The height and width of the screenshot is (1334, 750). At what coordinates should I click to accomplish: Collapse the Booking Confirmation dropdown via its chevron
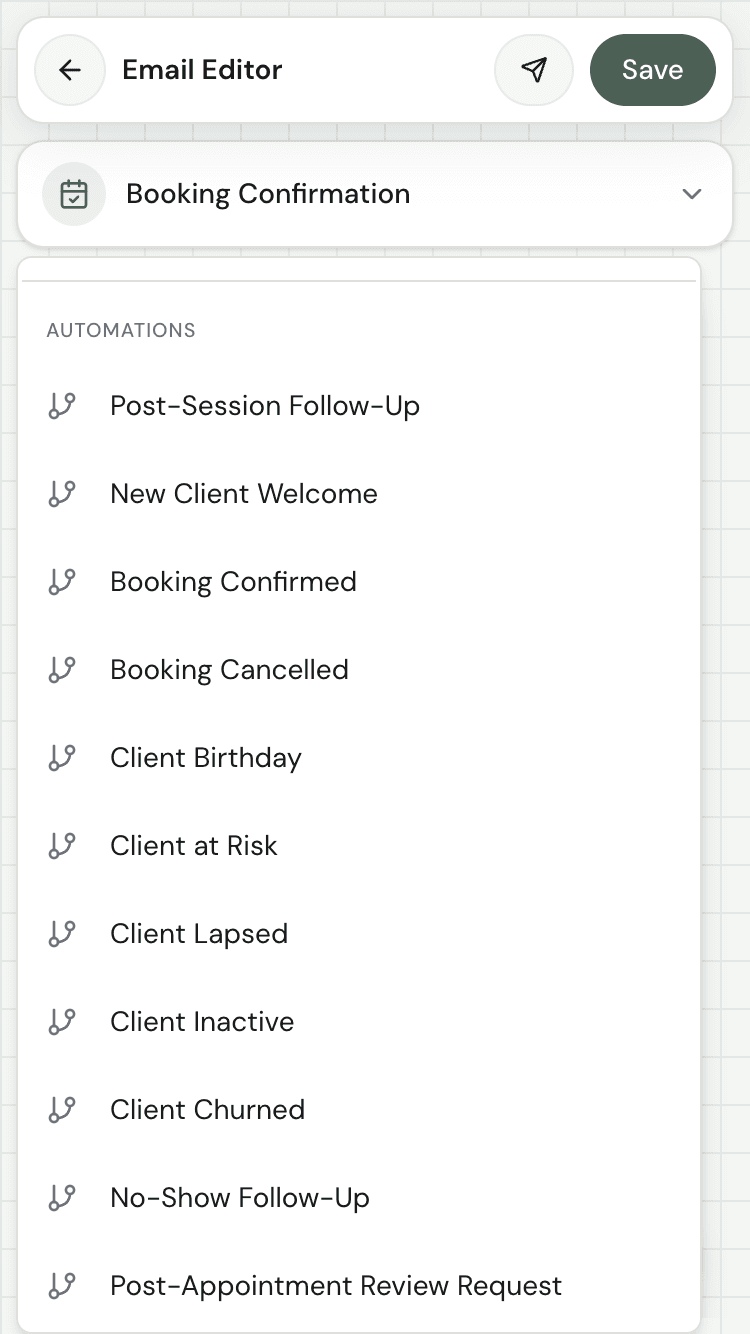[x=691, y=194]
